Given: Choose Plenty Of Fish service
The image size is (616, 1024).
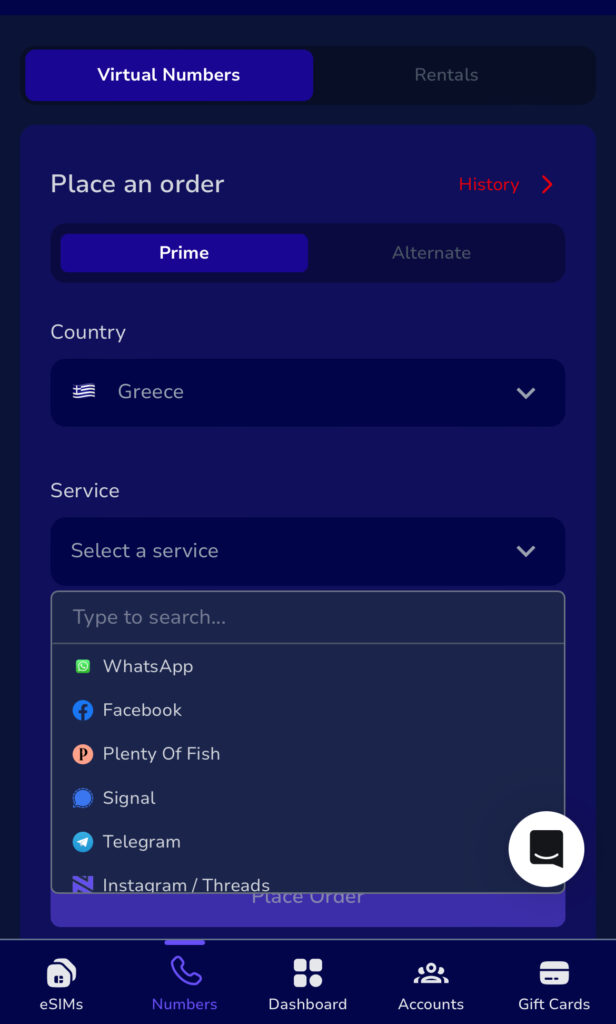Looking at the screenshot, I should (161, 754).
